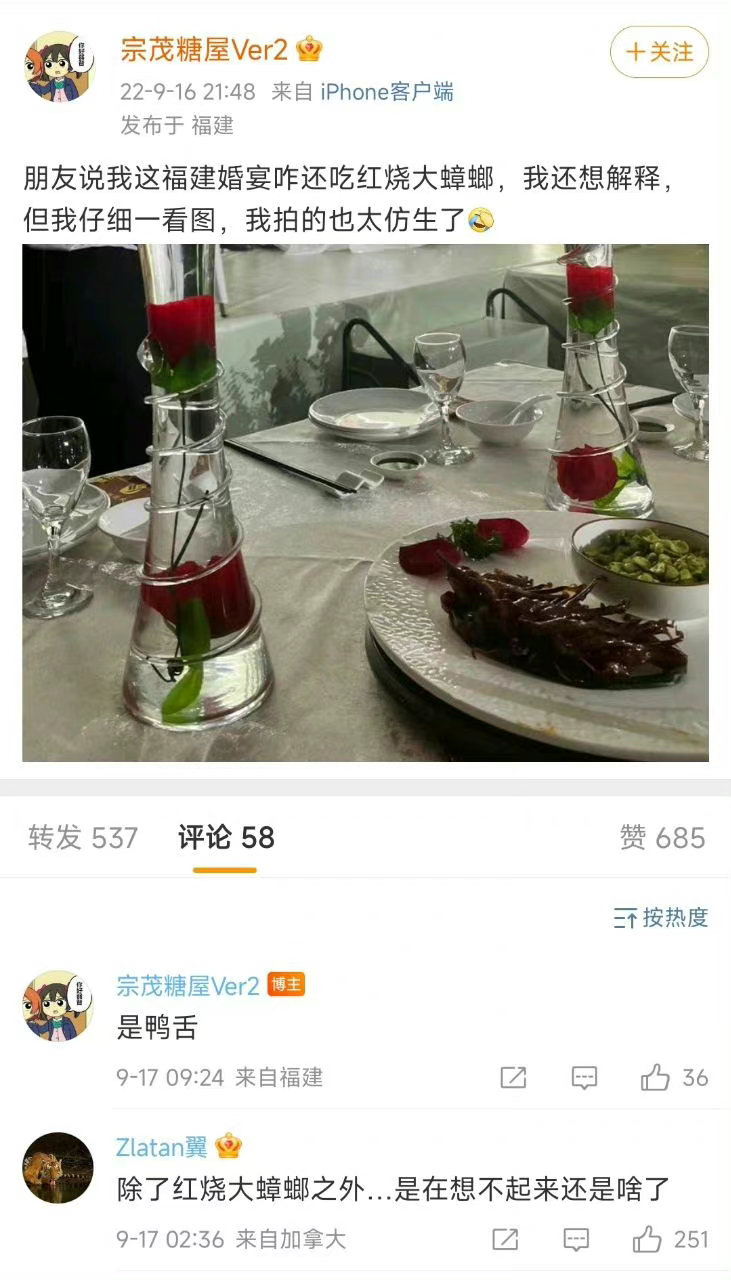Share the comment 是鸭舌
Image resolution: width=731 pixels, height=1280 pixels.
pos(512,1077)
